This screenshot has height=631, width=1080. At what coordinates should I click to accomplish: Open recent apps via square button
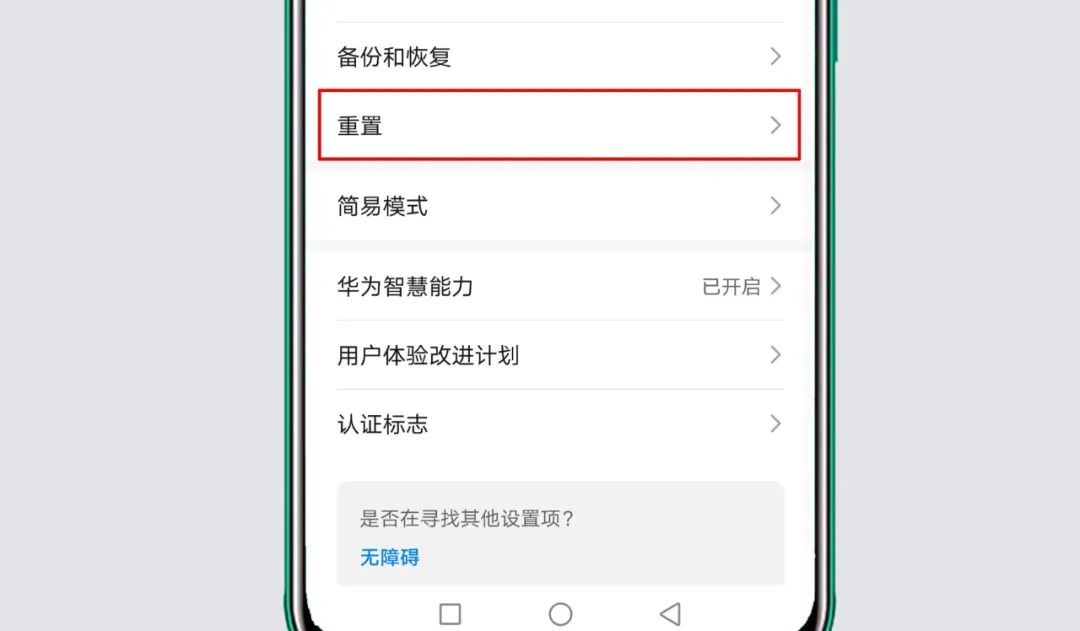tap(450, 613)
